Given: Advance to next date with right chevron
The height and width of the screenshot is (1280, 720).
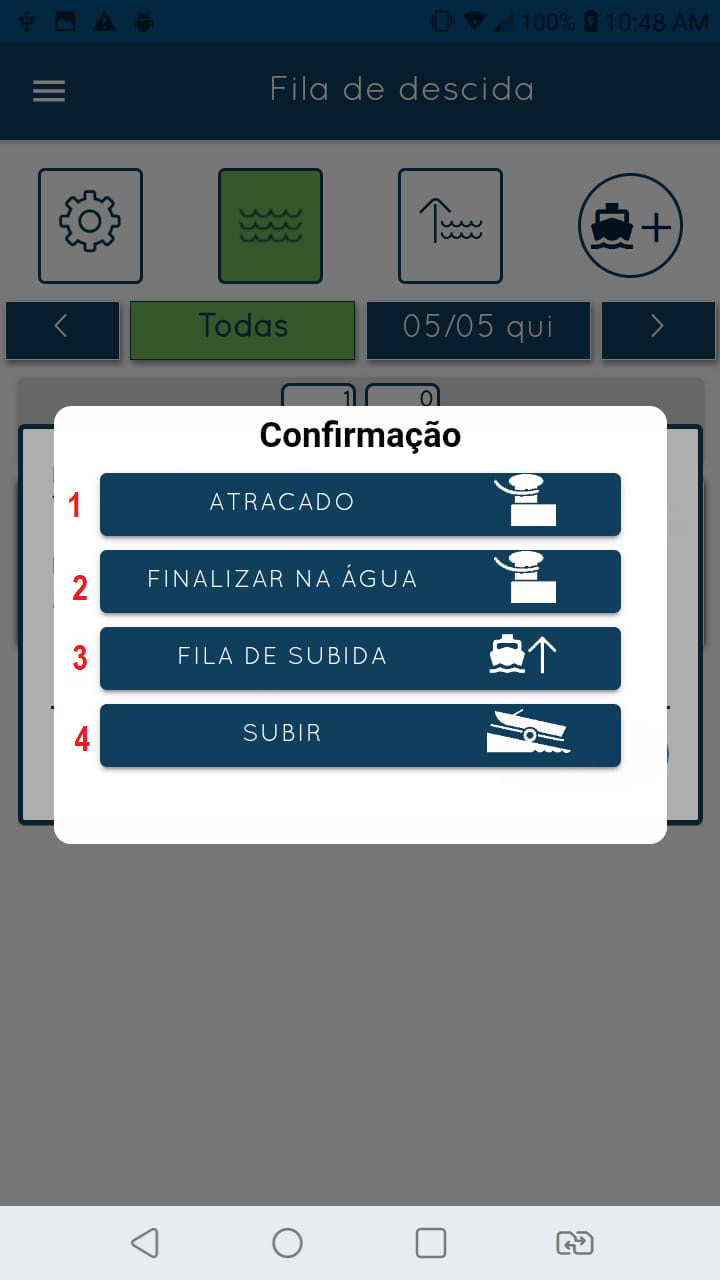Looking at the screenshot, I should pos(658,327).
